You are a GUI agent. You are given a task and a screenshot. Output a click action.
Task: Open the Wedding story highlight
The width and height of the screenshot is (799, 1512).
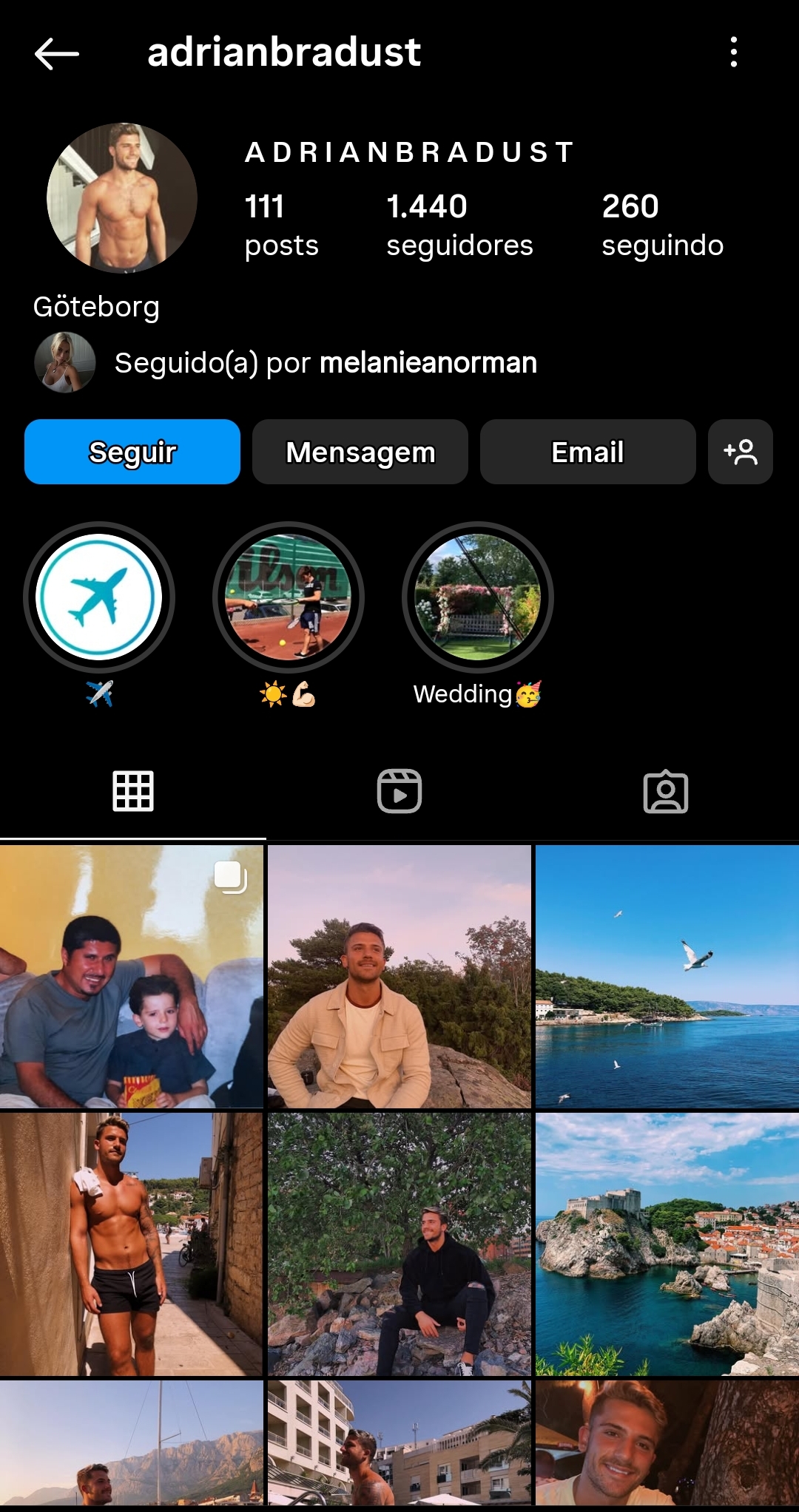coord(478,597)
